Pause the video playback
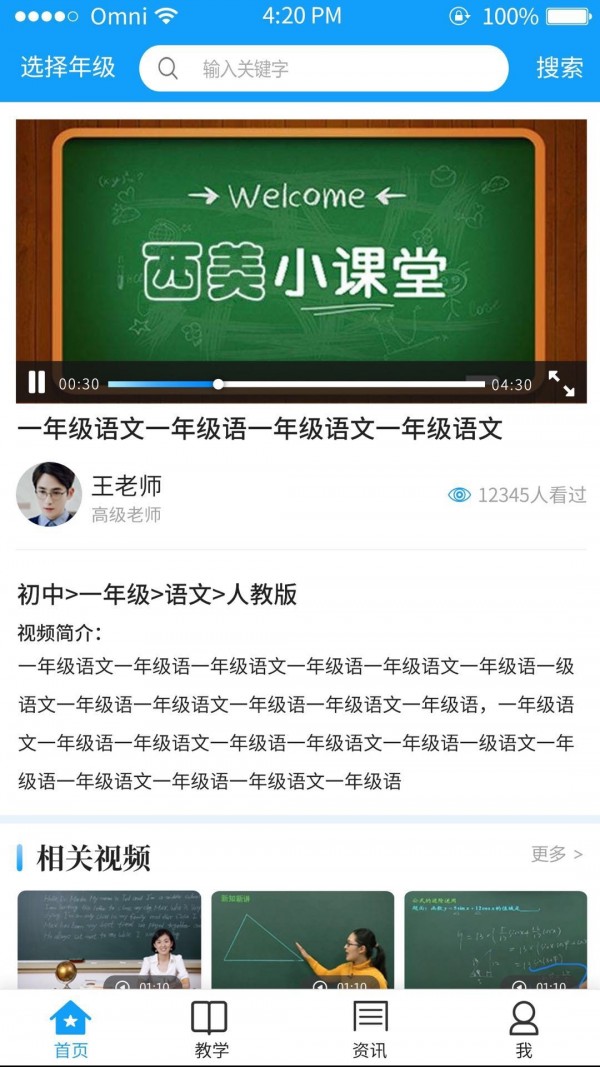600x1067 pixels. point(36,382)
